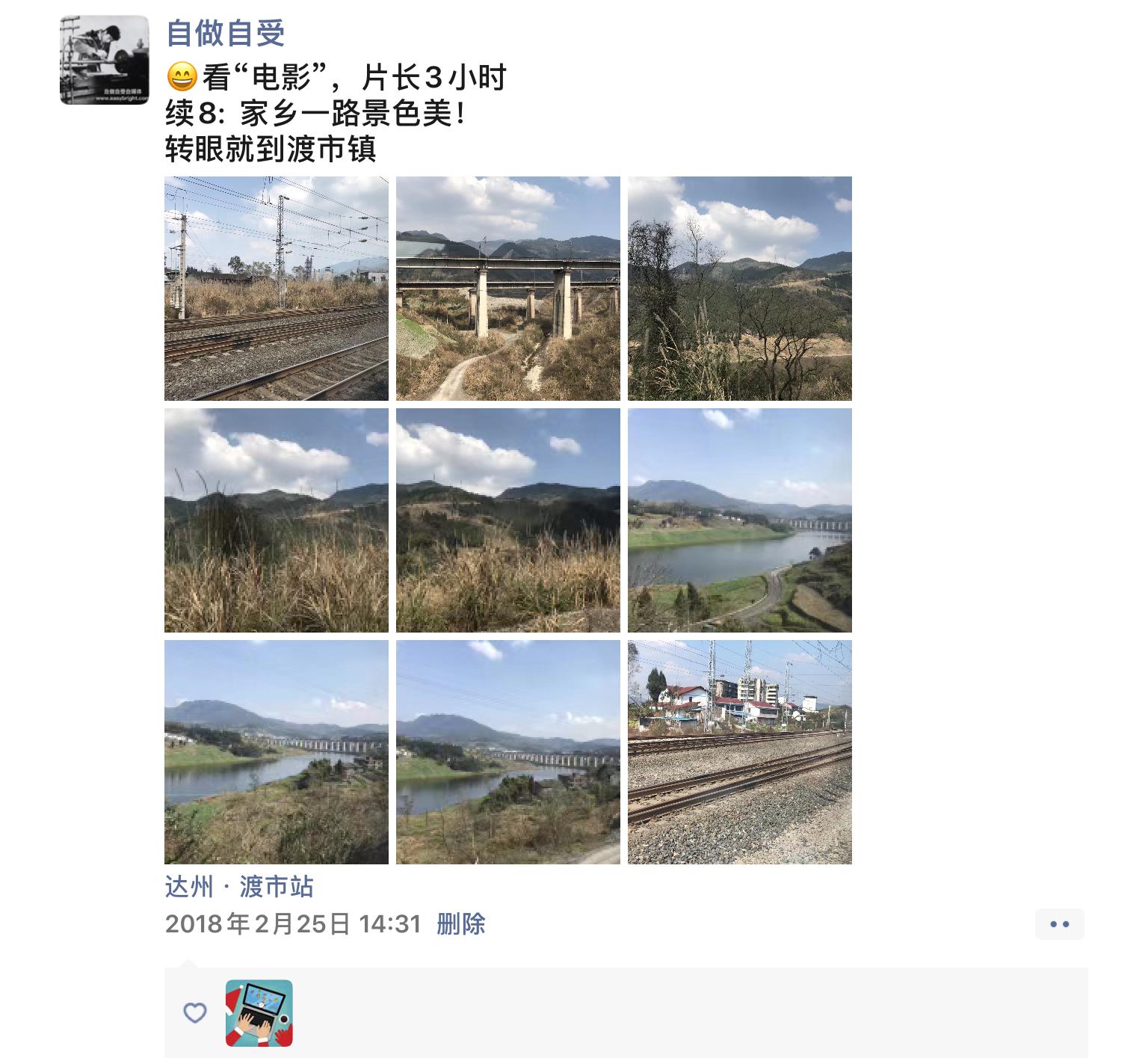Open the two-dot like/comment menu
1148x1058 pixels.
(1059, 925)
